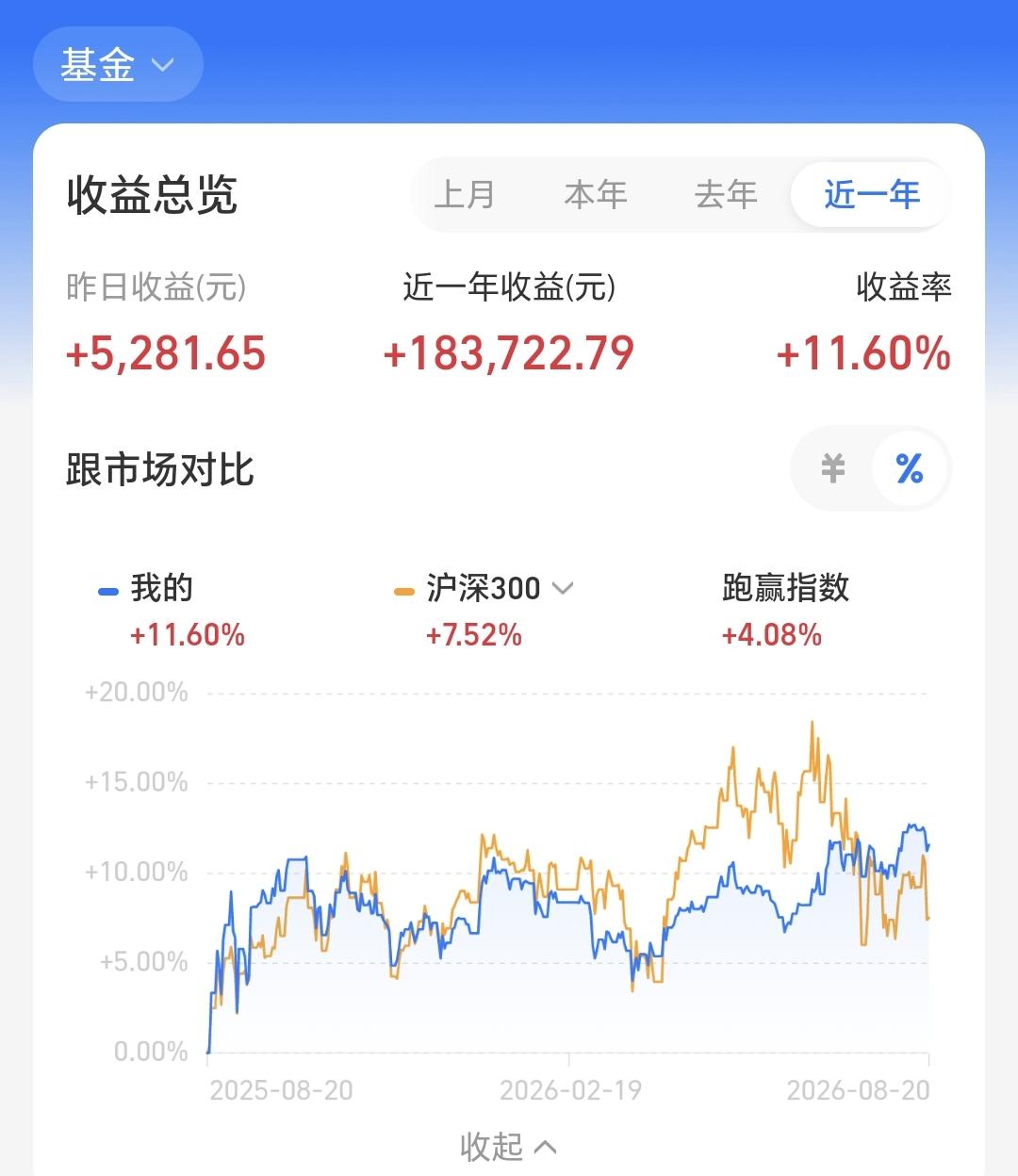Collapse the chart with 收起
1018x1176 pixels.
(508, 1146)
